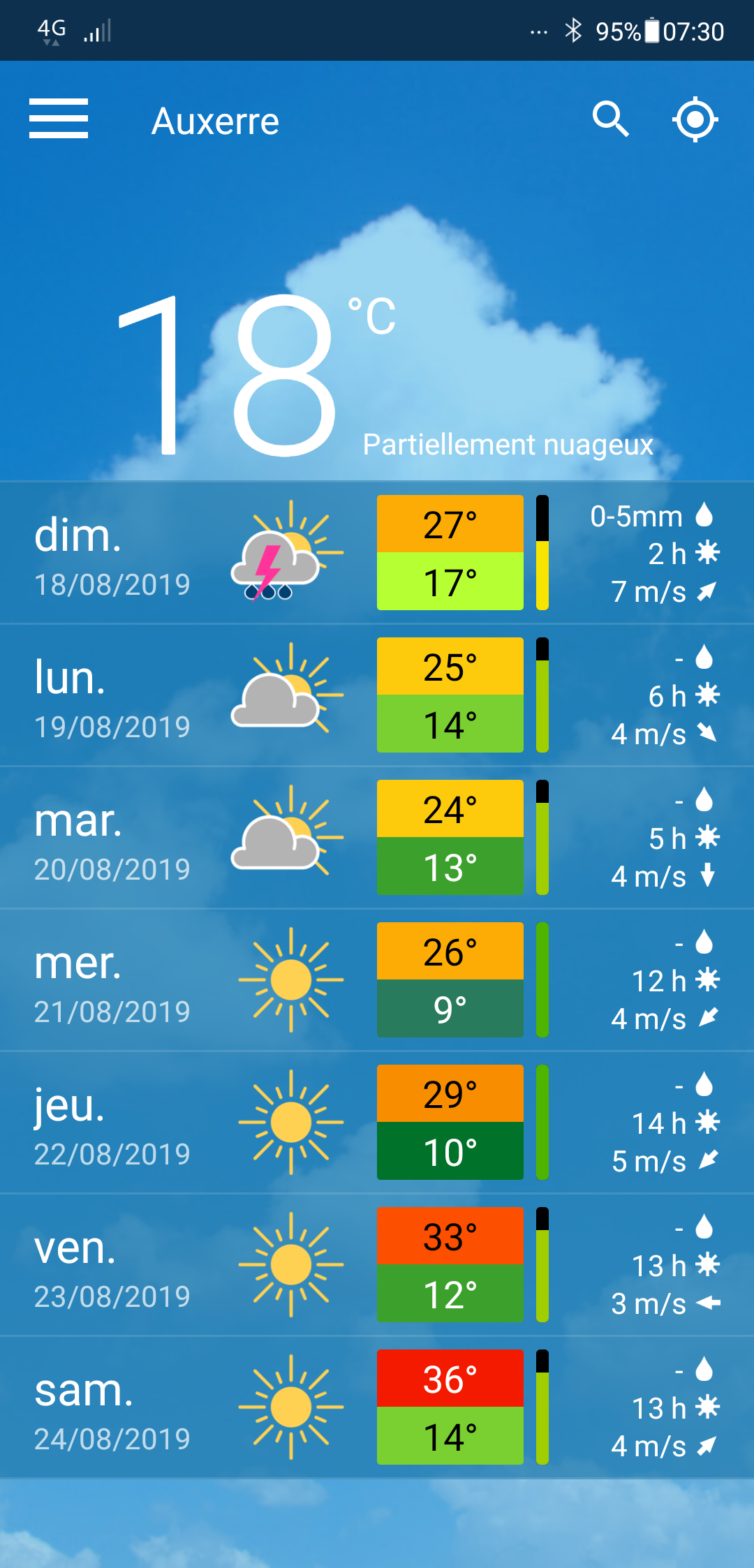The image size is (754, 1568).
Task: Open the hamburger navigation menu
Action: point(59,119)
